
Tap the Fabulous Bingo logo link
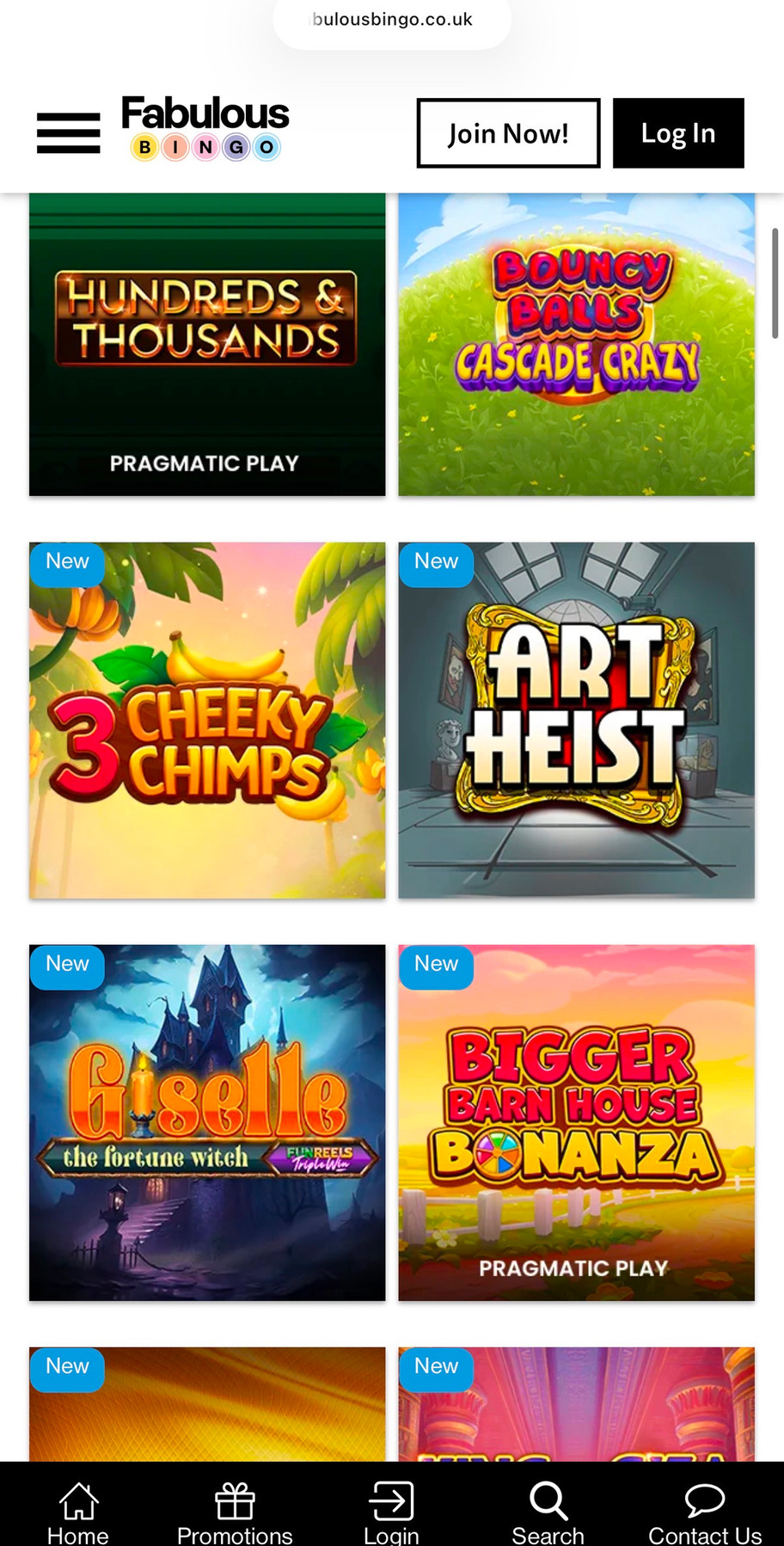[205, 129]
